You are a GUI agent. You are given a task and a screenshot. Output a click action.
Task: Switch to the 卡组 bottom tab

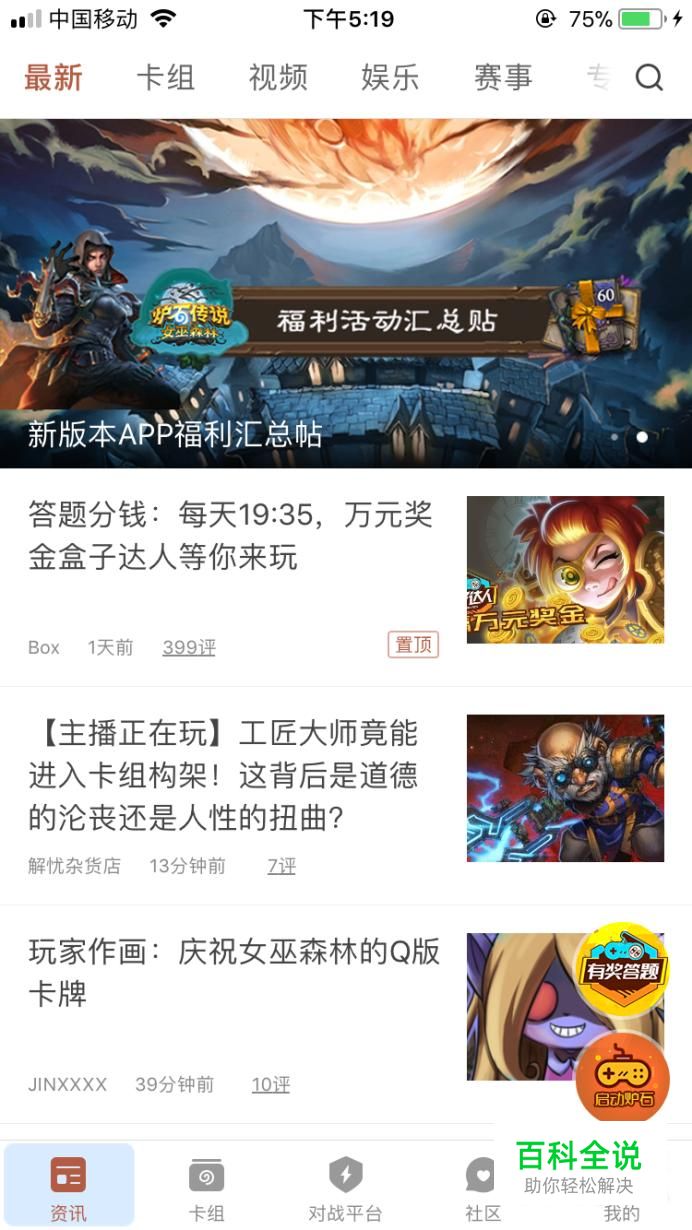click(x=207, y=1188)
